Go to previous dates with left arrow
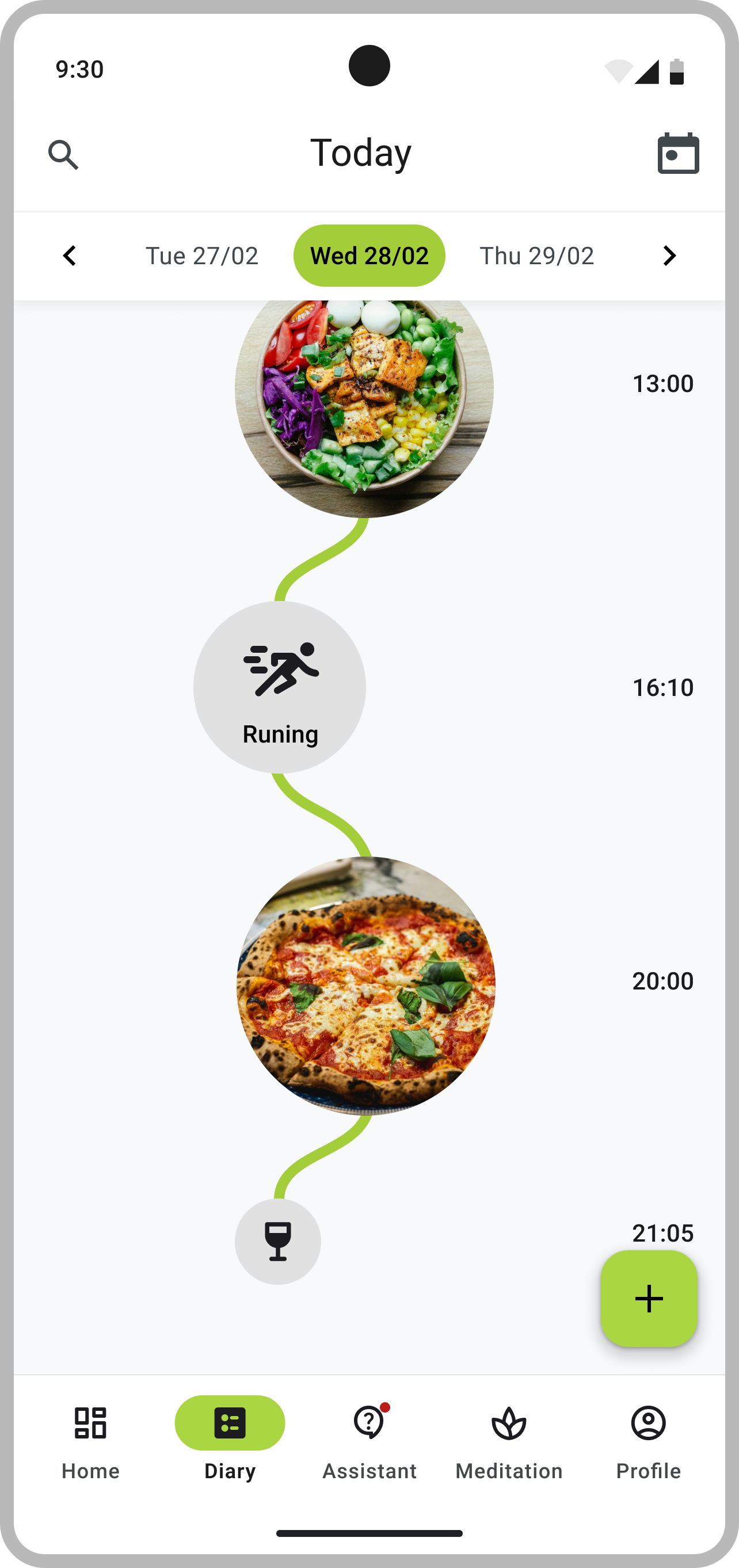 click(70, 256)
